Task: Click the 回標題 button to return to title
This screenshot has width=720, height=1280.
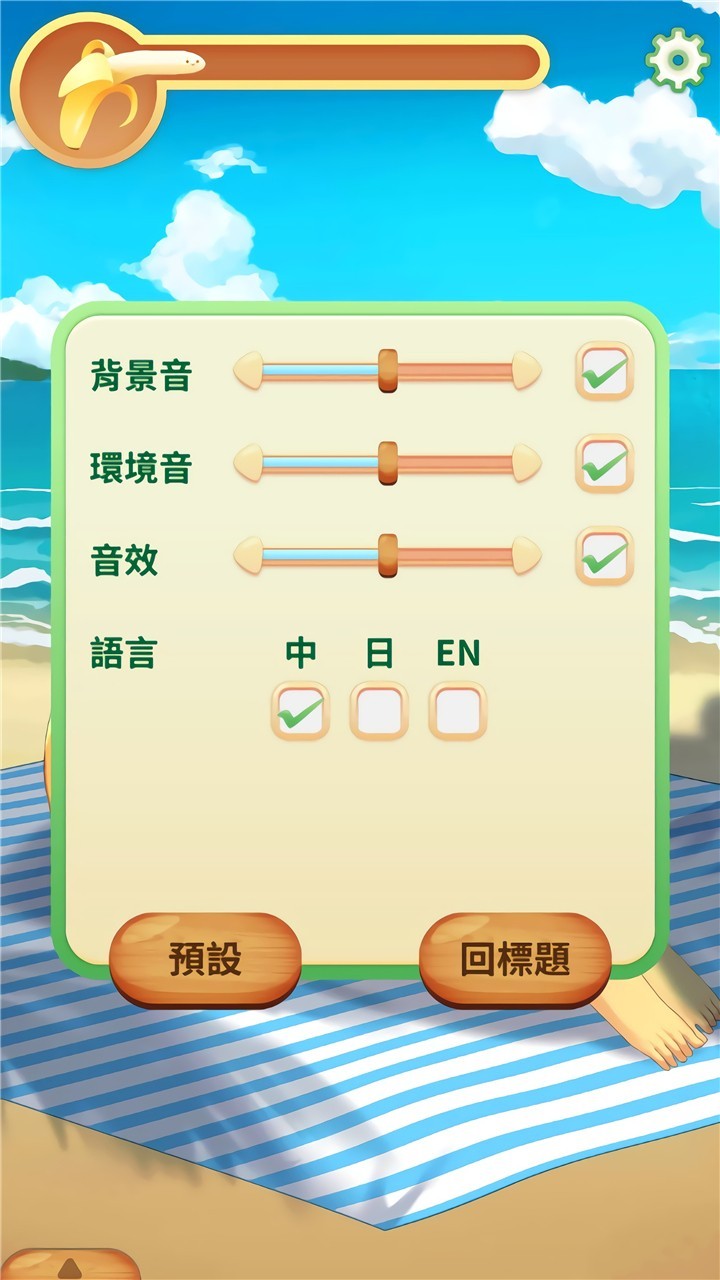Action: [x=517, y=957]
